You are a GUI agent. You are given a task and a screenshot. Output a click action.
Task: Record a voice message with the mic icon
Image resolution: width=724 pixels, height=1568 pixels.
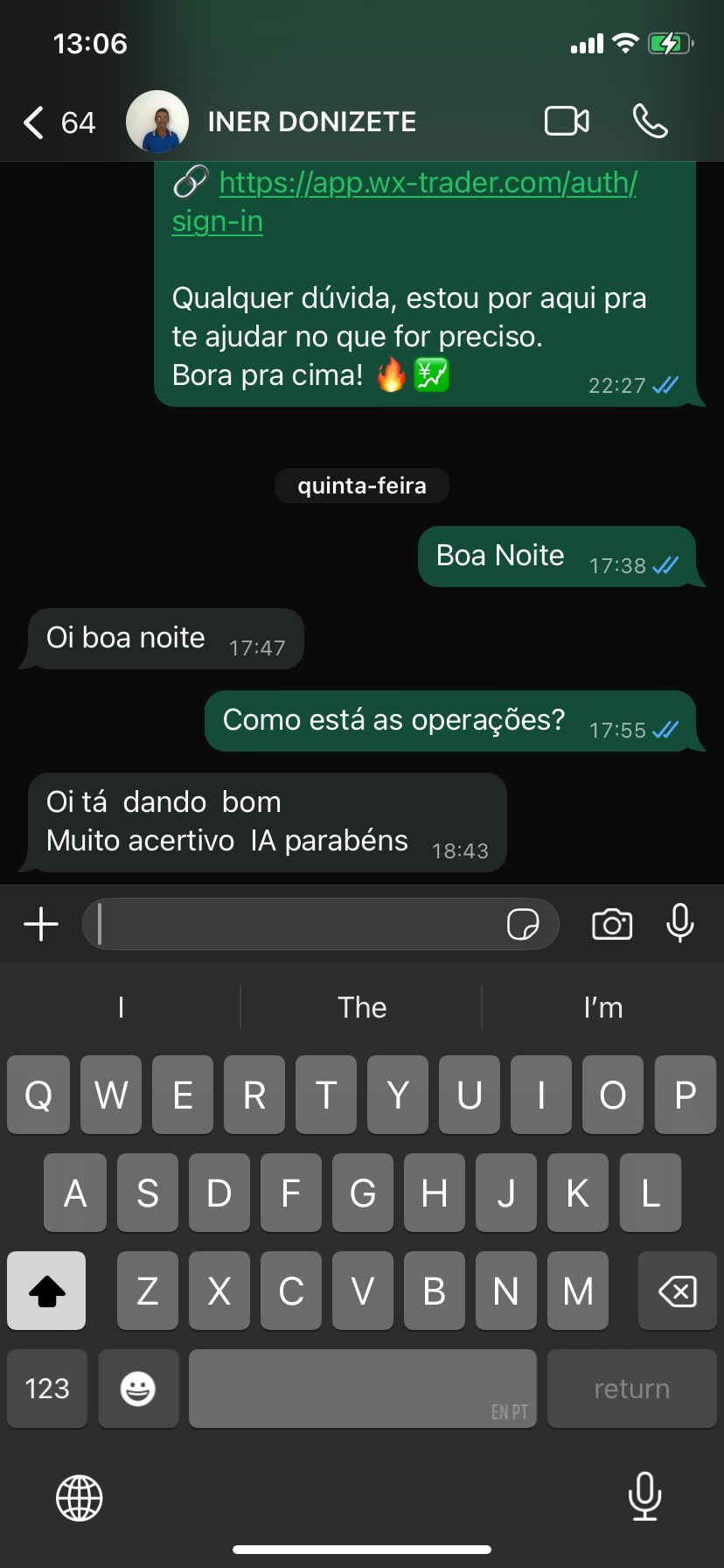(x=679, y=924)
